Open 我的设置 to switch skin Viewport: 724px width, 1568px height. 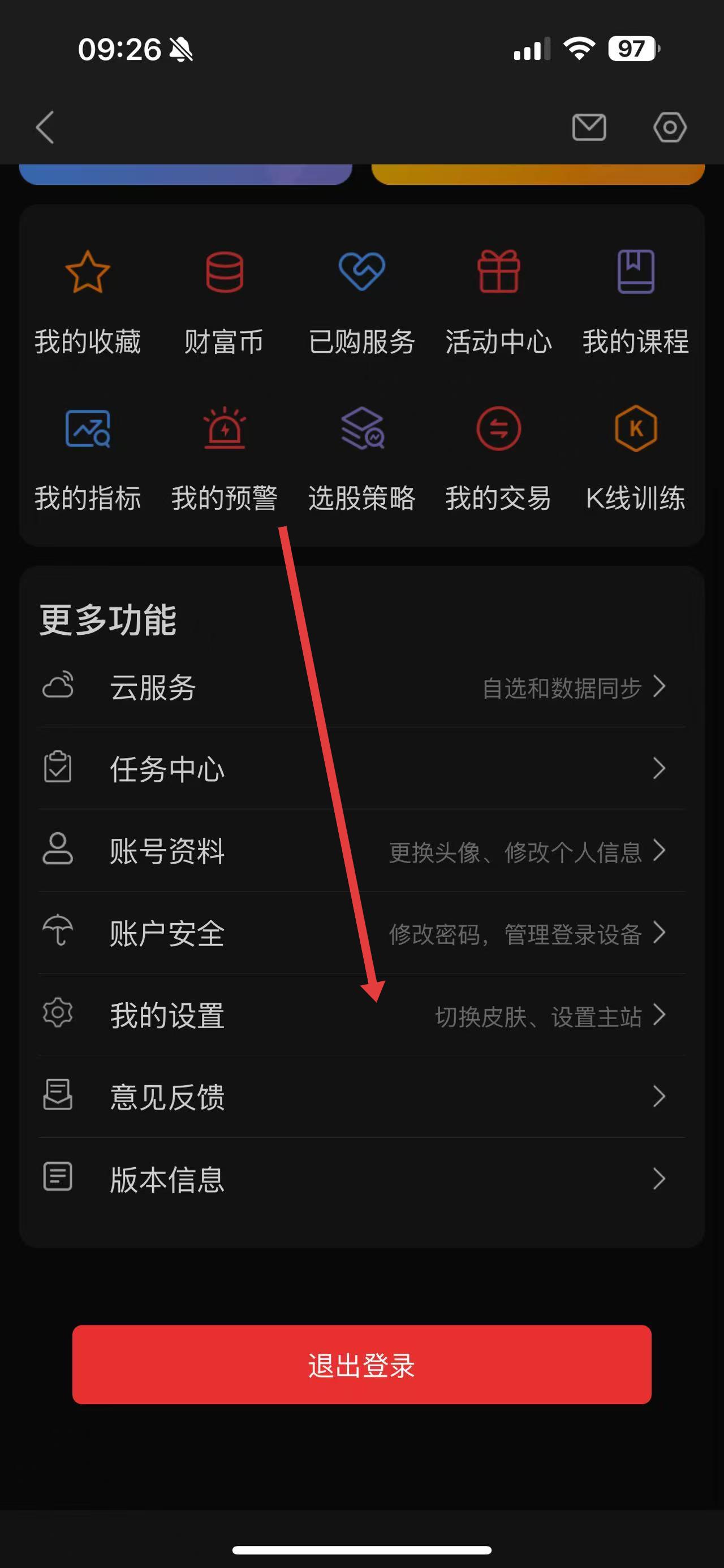coord(361,1015)
